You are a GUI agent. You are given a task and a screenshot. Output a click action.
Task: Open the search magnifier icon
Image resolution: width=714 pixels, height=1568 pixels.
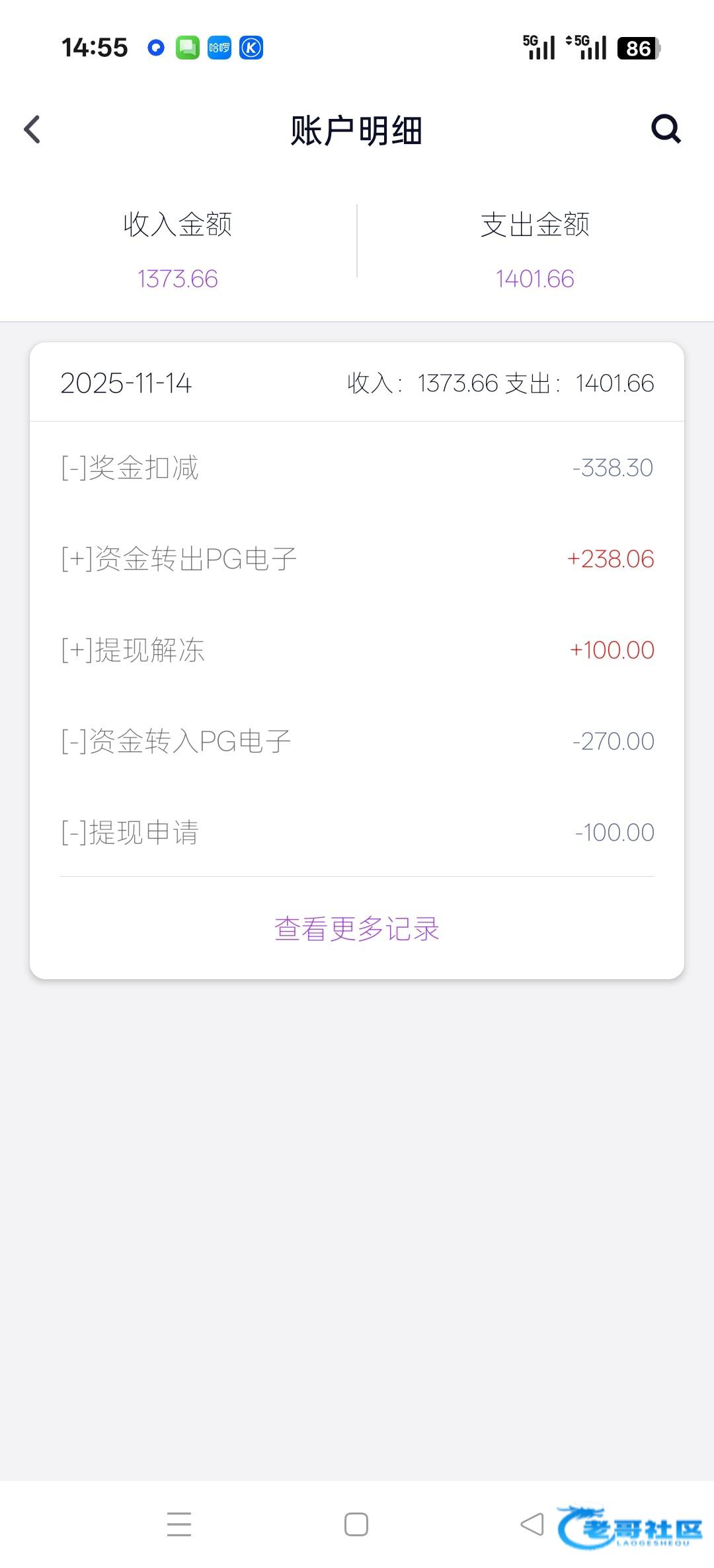[666, 129]
